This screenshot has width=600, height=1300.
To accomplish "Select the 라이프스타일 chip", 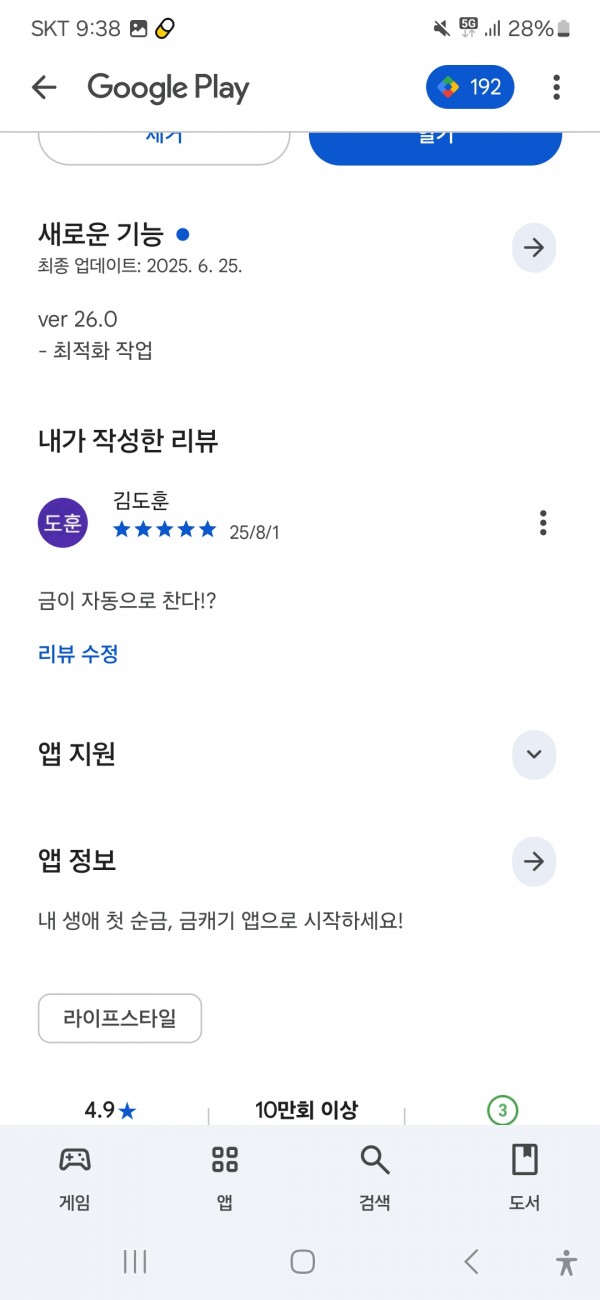I will [120, 1019].
